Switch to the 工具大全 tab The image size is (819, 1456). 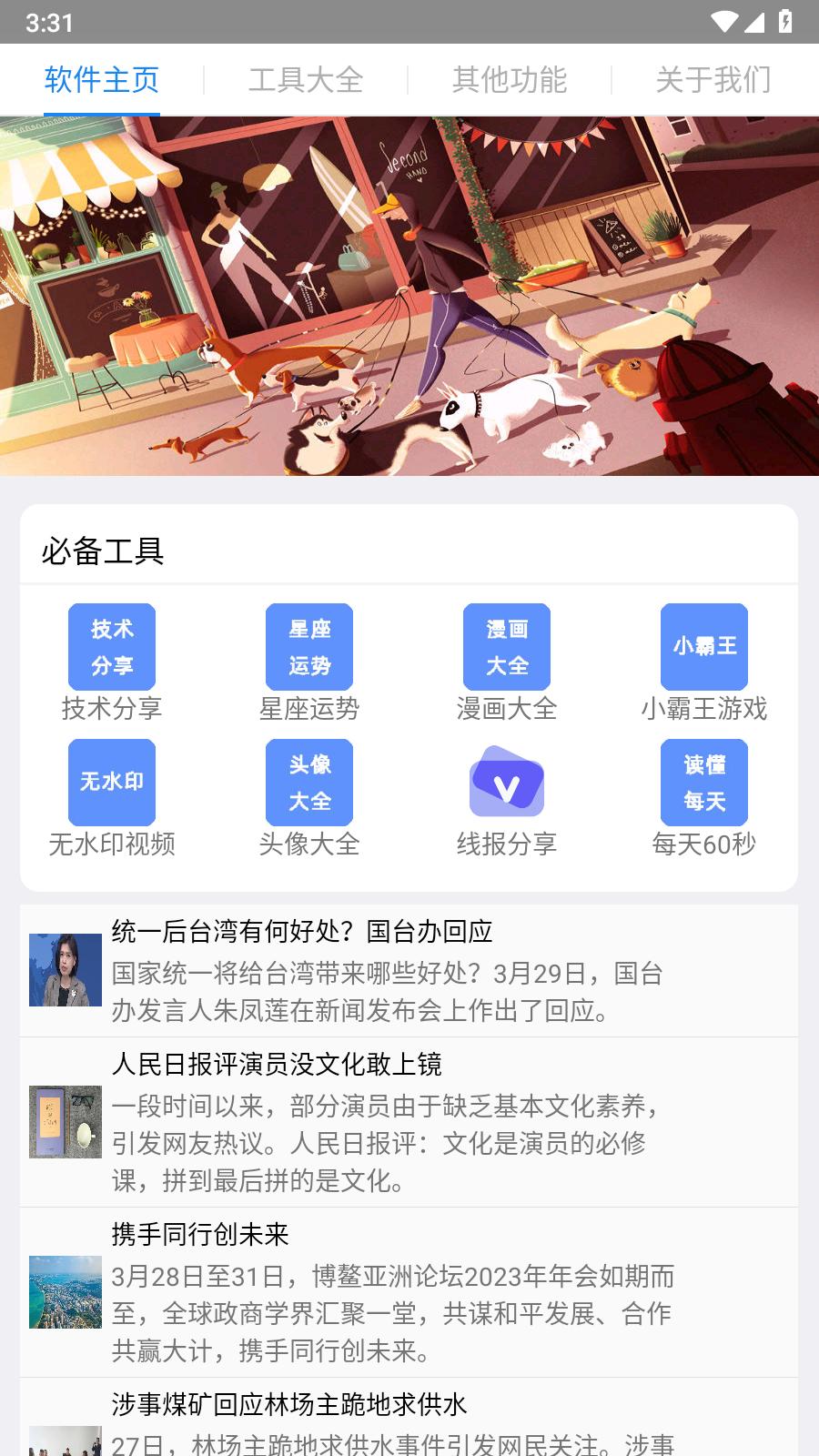pyautogui.click(x=306, y=81)
